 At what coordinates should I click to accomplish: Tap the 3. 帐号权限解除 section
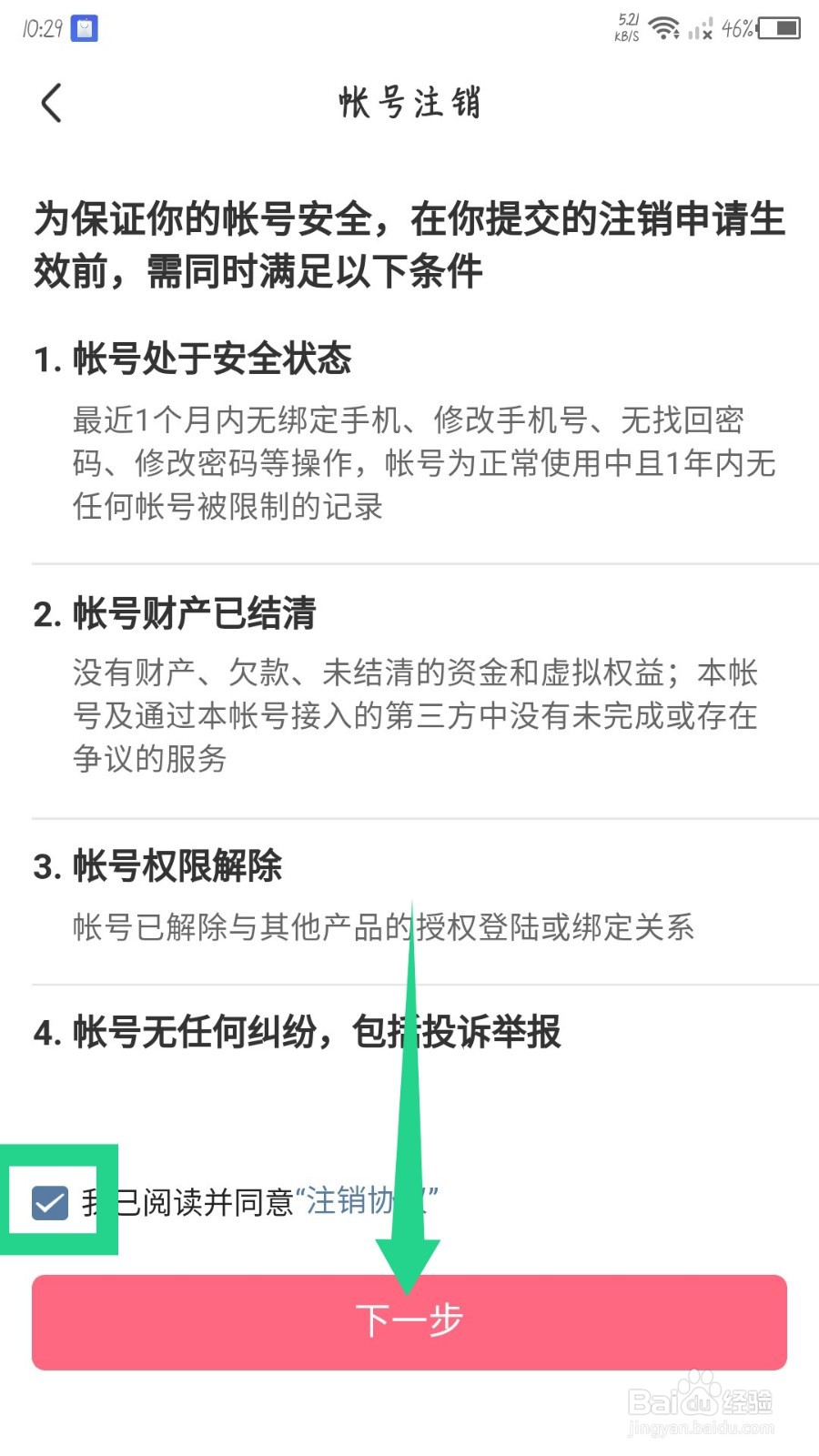tap(162, 866)
